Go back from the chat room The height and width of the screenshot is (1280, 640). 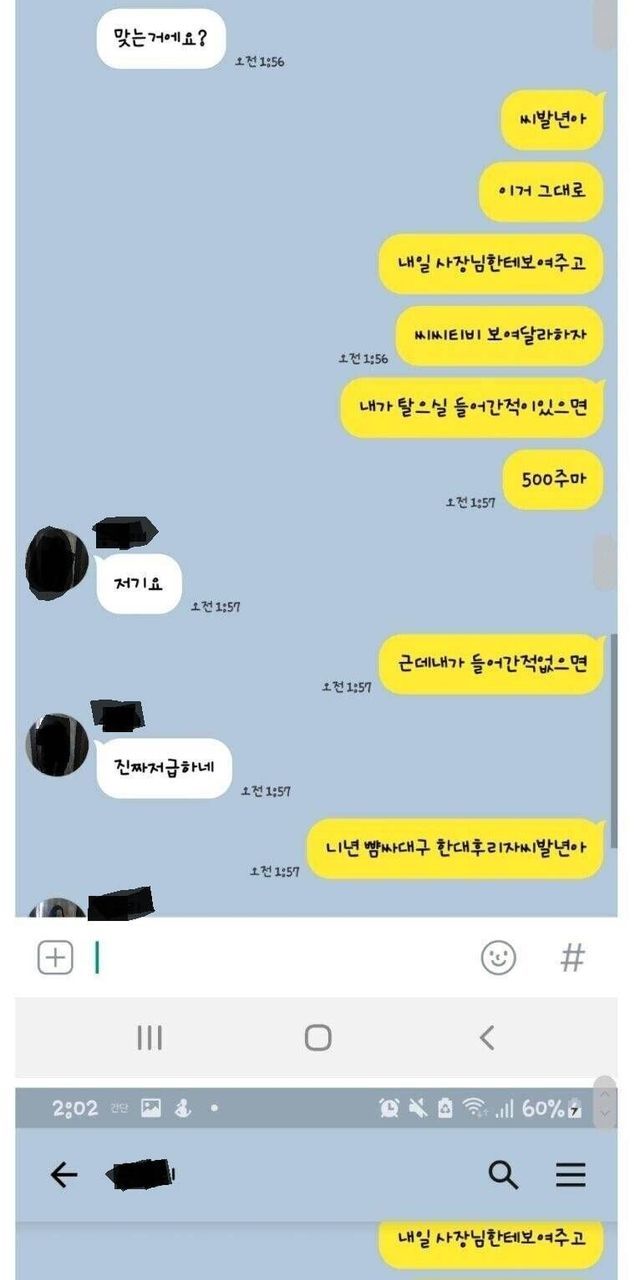(x=64, y=1176)
